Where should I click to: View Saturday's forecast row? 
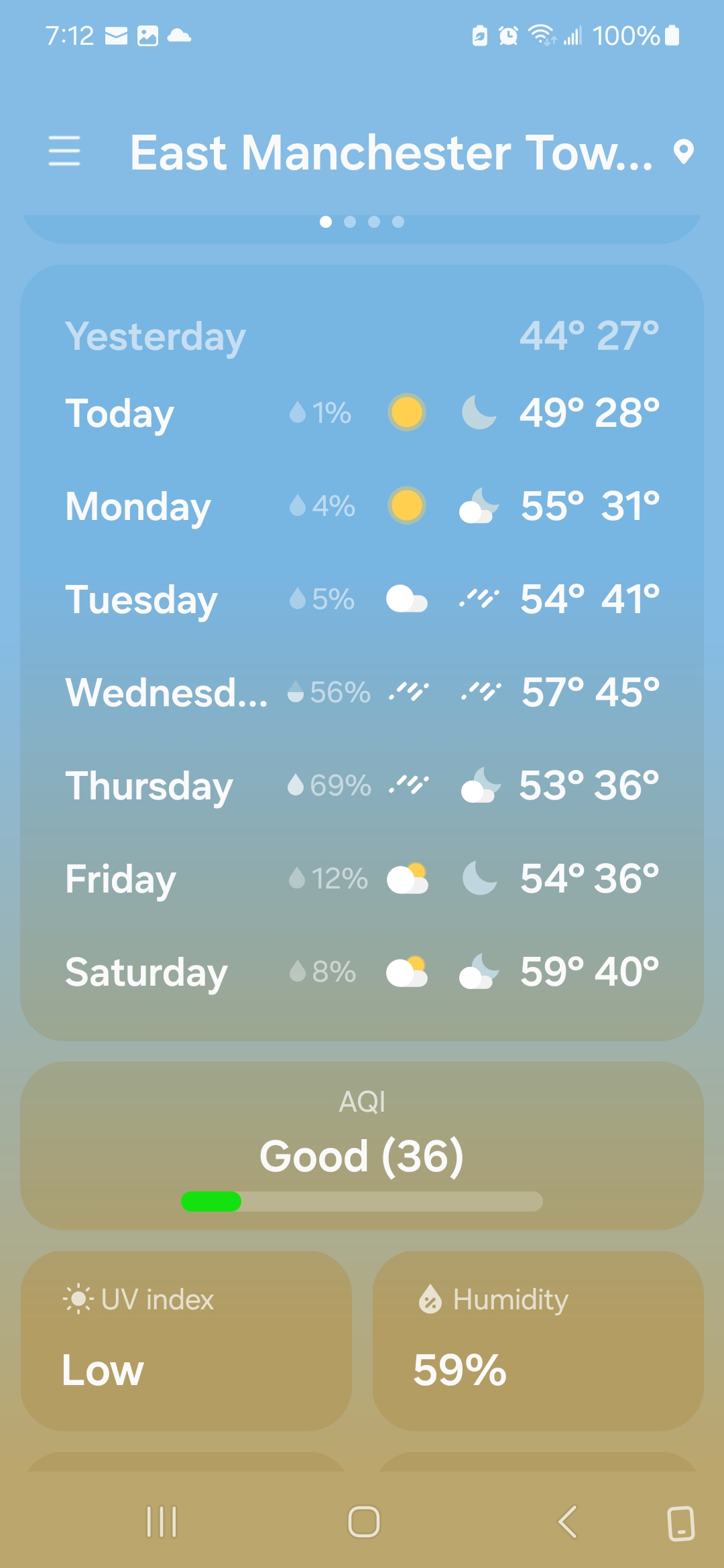(362, 972)
